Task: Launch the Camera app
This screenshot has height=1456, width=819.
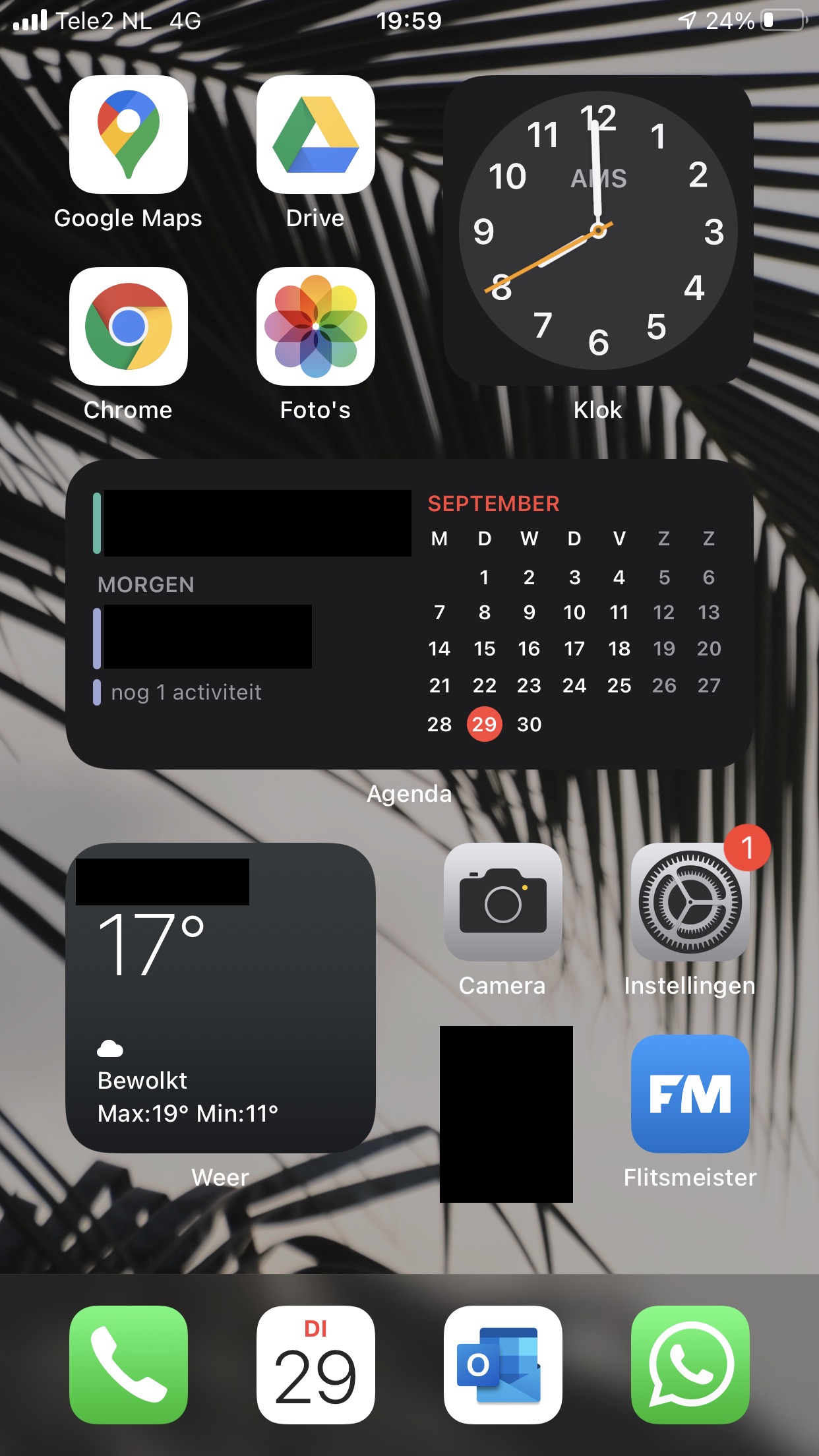Action: (503, 902)
